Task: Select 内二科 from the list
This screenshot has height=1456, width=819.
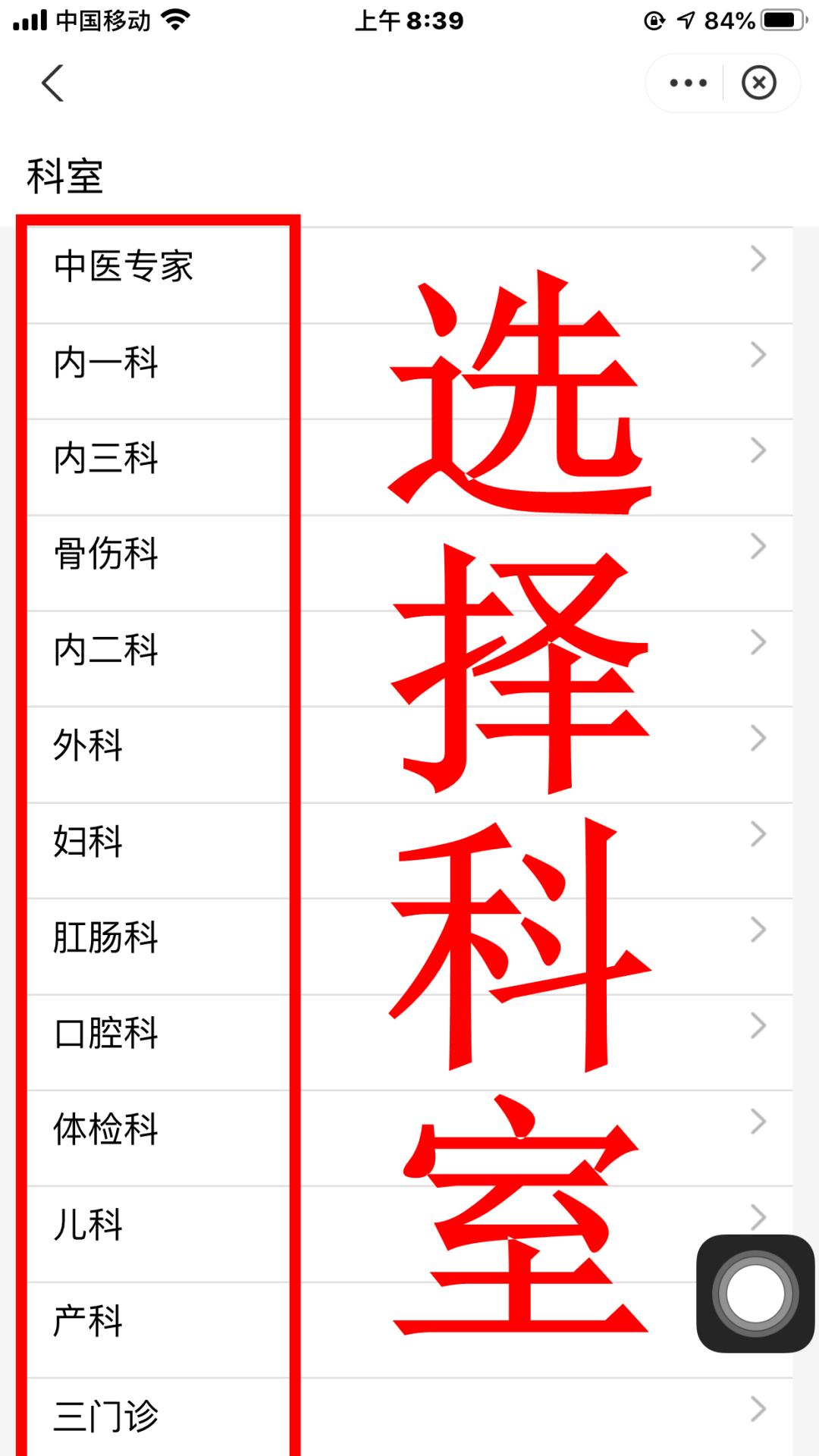Action: pos(409,659)
